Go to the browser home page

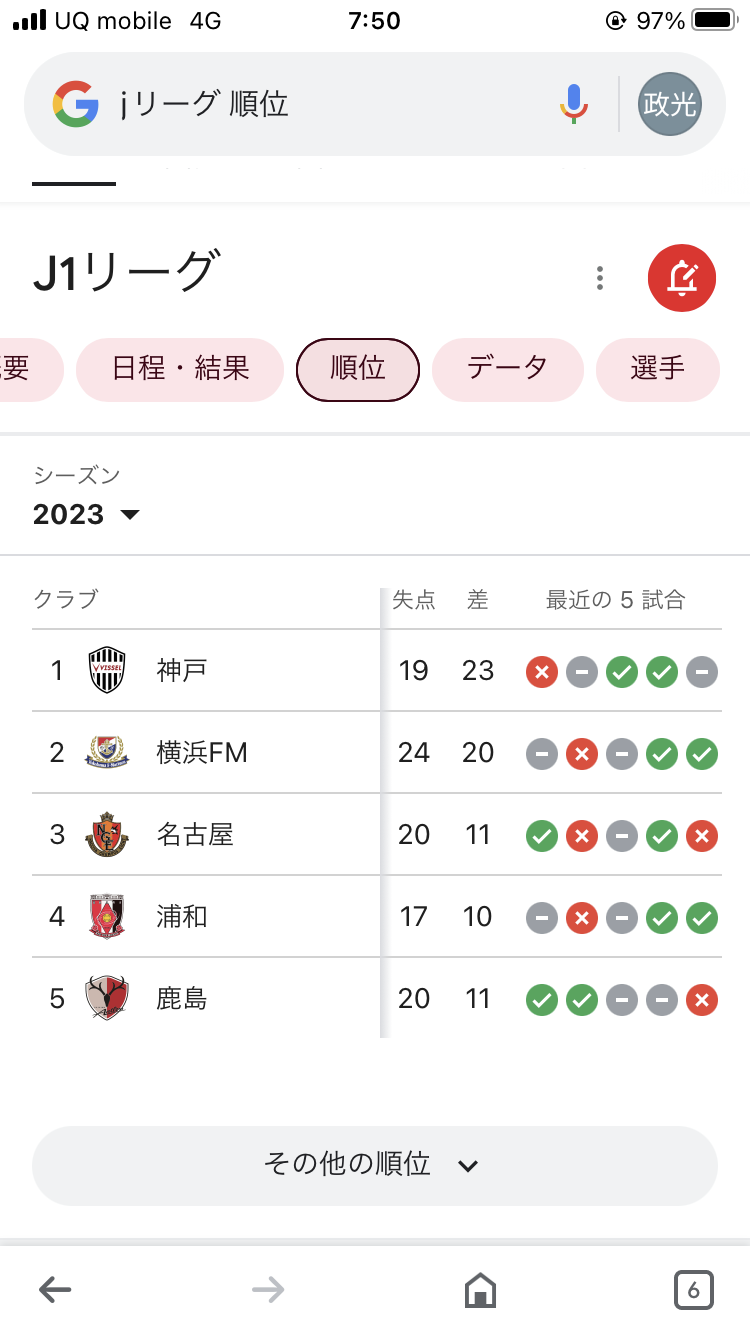click(x=480, y=1290)
